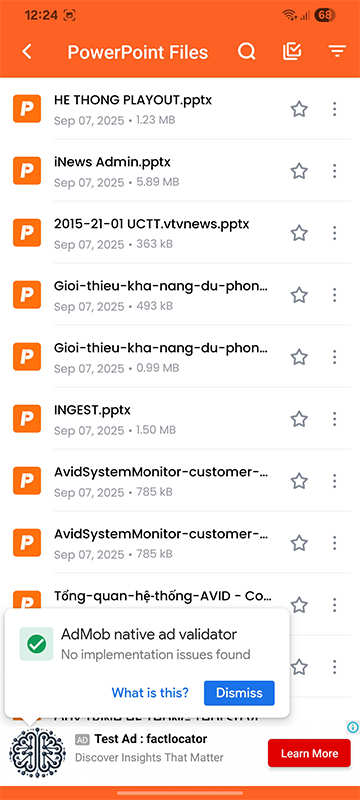Favorite the INGEST.pptx file

click(299, 419)
